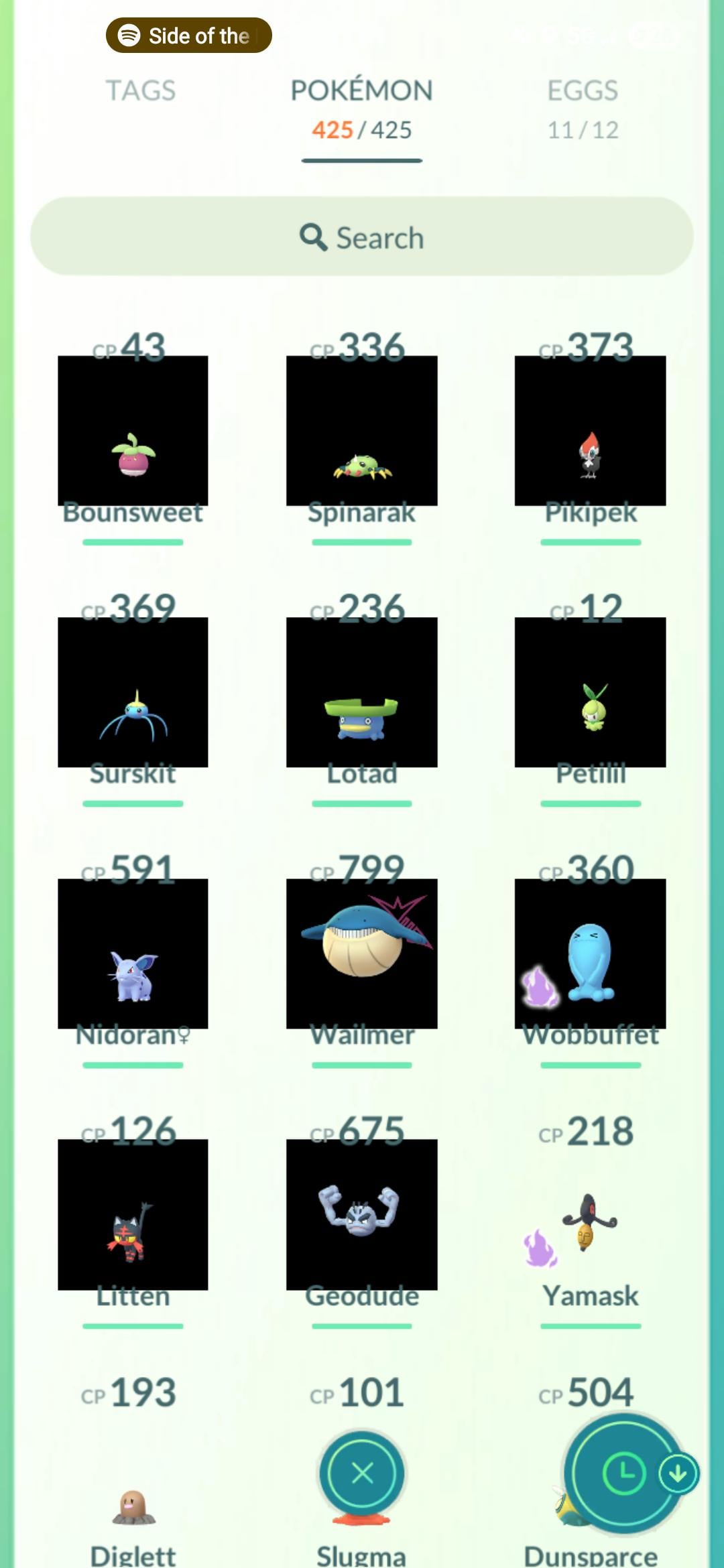Image resolution: width=724 pixels, height=1568 pixels.
Task: Select the Wobbuffet CP 360
Action: coord(590,955)
